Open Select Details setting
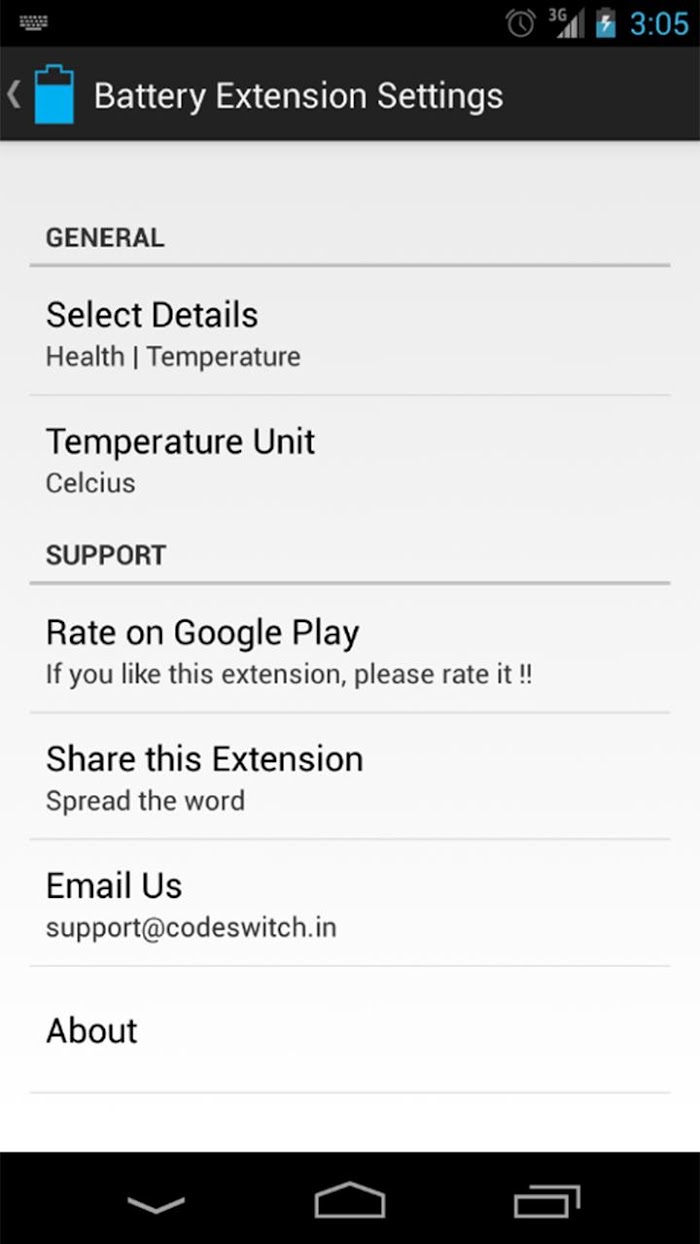The height and width of the screenshot is (1244, 700). [350, 332]
